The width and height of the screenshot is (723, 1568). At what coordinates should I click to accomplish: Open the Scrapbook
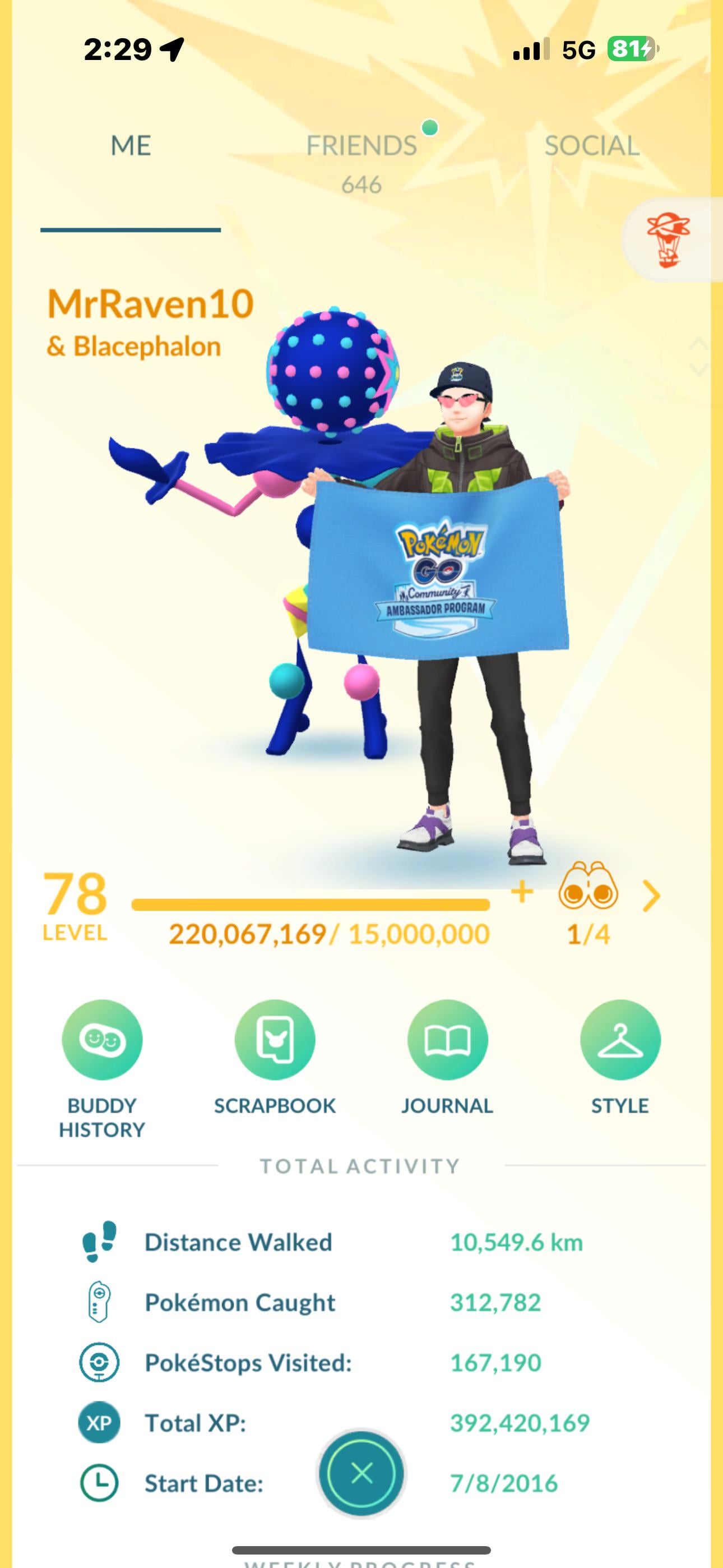click(275, 1040)
